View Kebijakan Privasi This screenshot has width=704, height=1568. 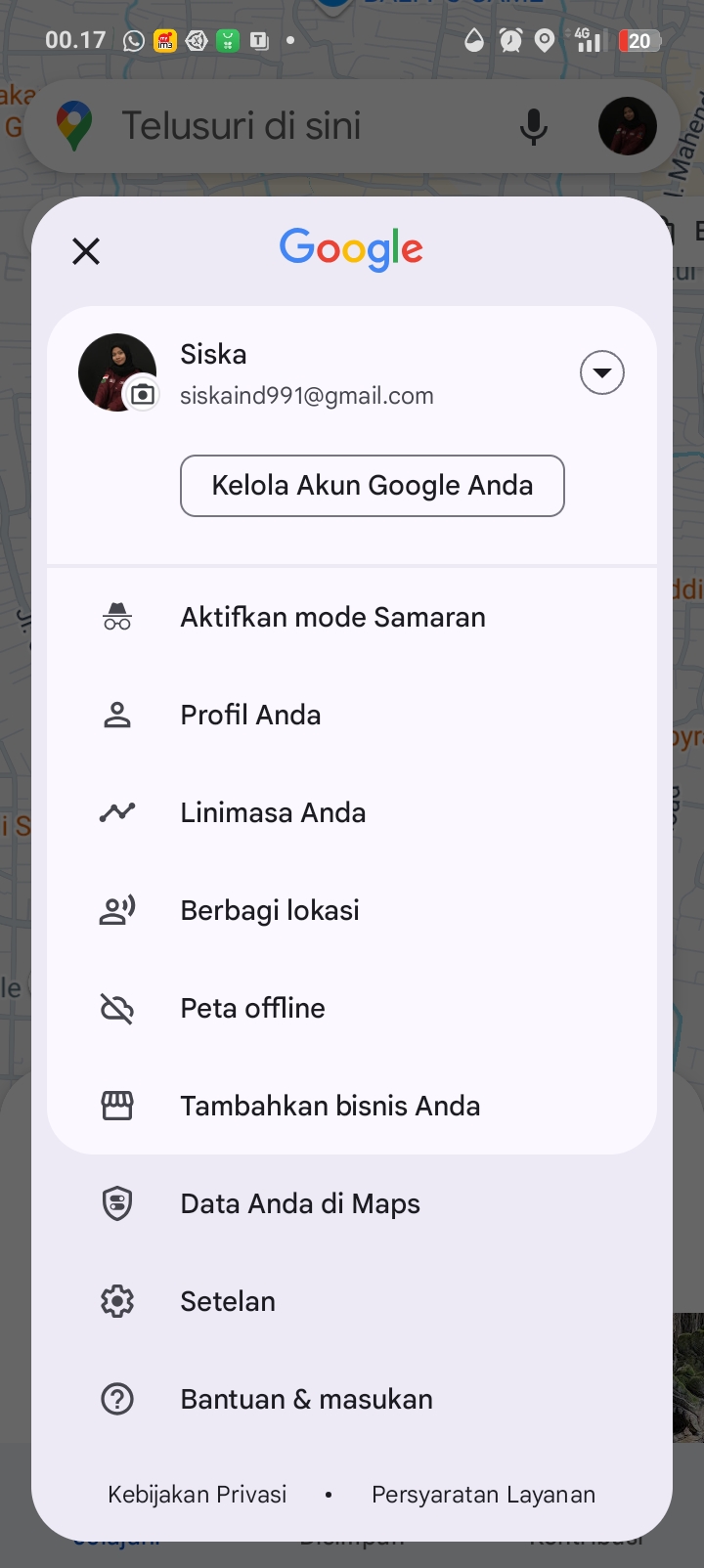tap(198, 1495)
